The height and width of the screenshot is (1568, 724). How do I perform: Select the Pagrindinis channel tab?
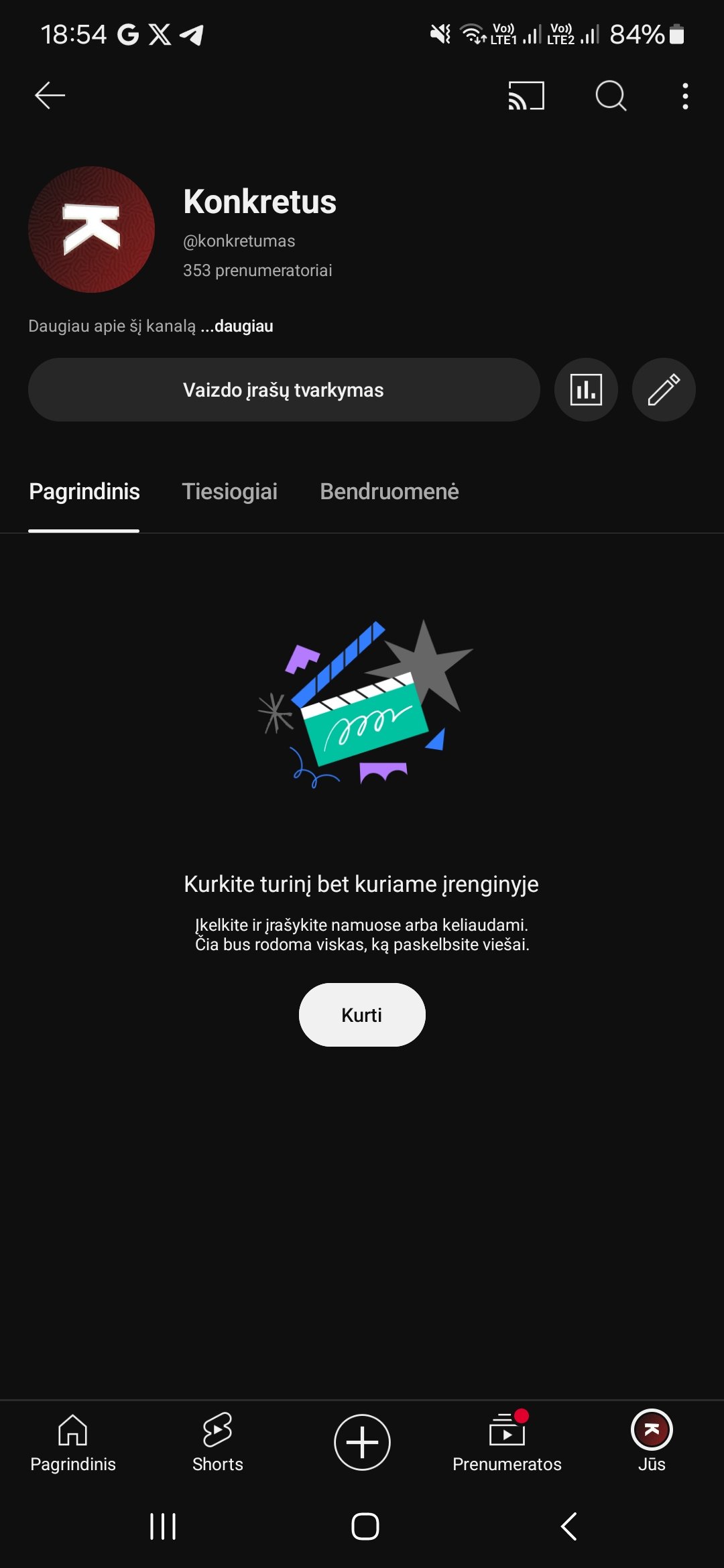coord(84,491)
